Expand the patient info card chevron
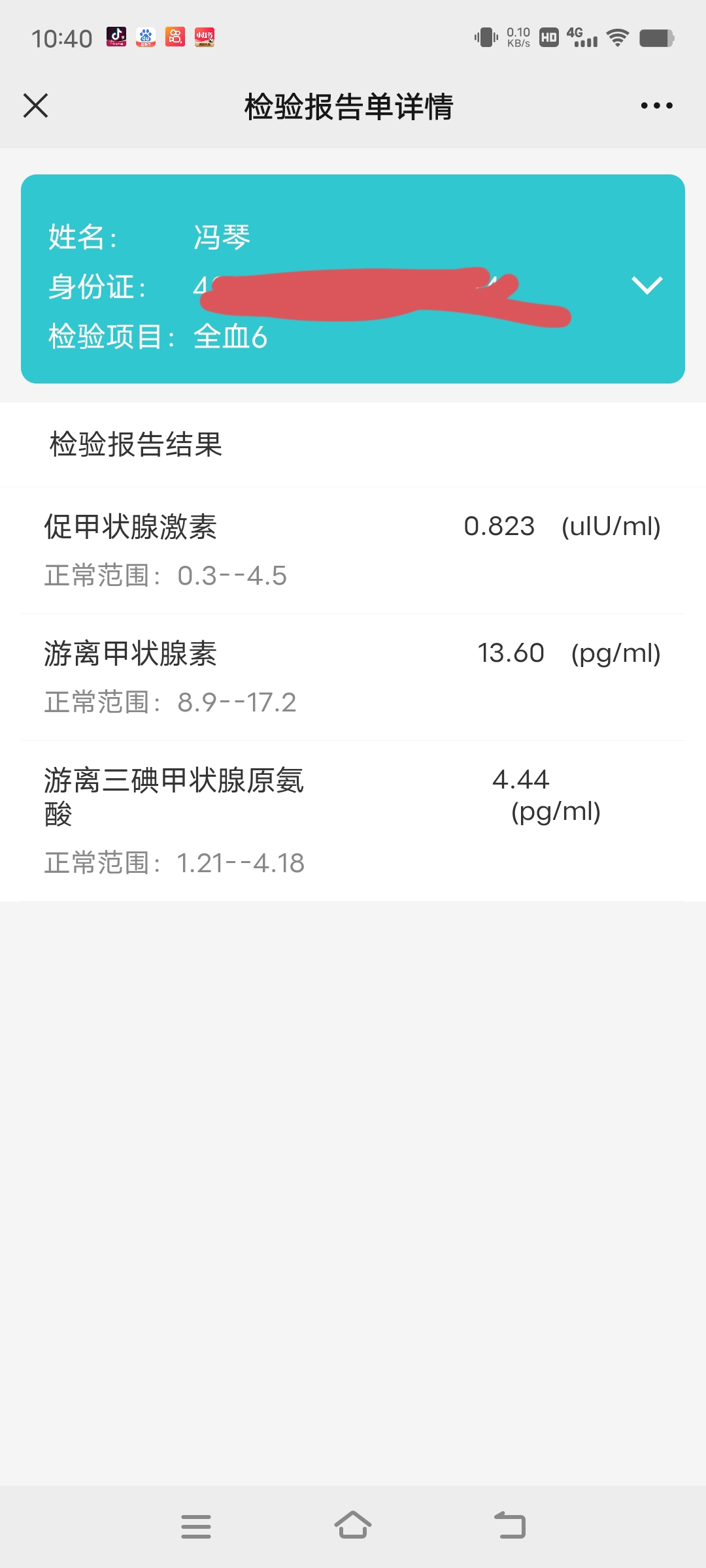This screenshot has width=706, height=1568. 647,285
